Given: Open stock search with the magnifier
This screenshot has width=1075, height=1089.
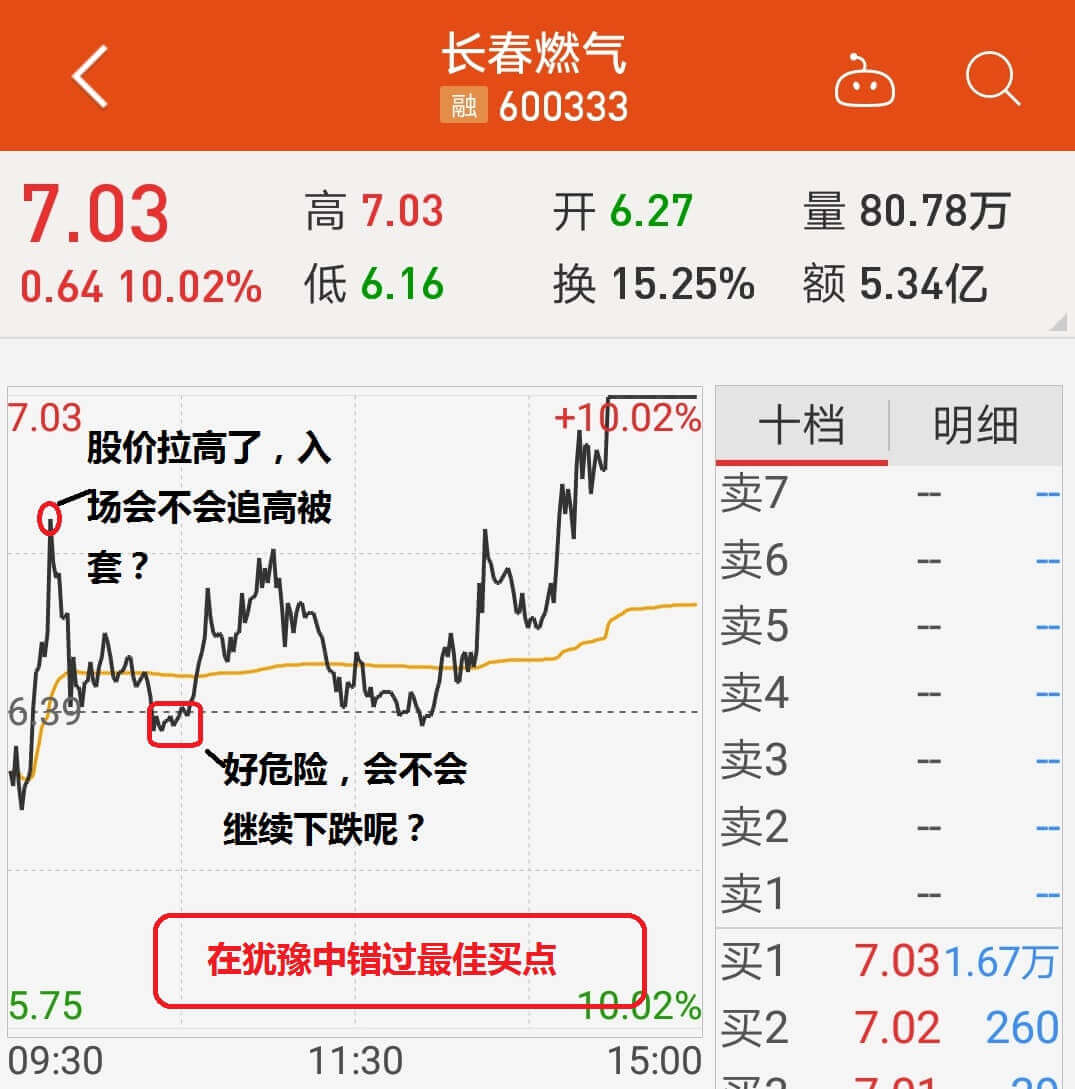Looking at the screenshot, I should (x=992, y=78).
